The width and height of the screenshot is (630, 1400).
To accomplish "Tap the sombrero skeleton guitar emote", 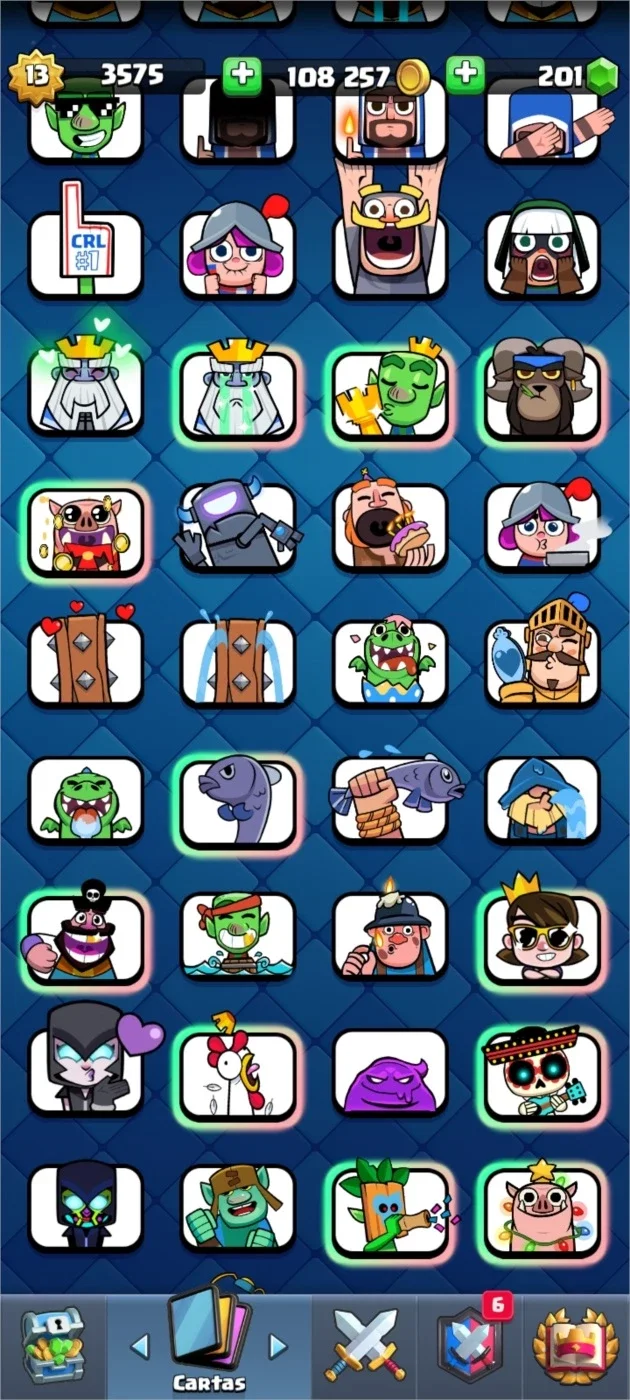I will 542,1073.
